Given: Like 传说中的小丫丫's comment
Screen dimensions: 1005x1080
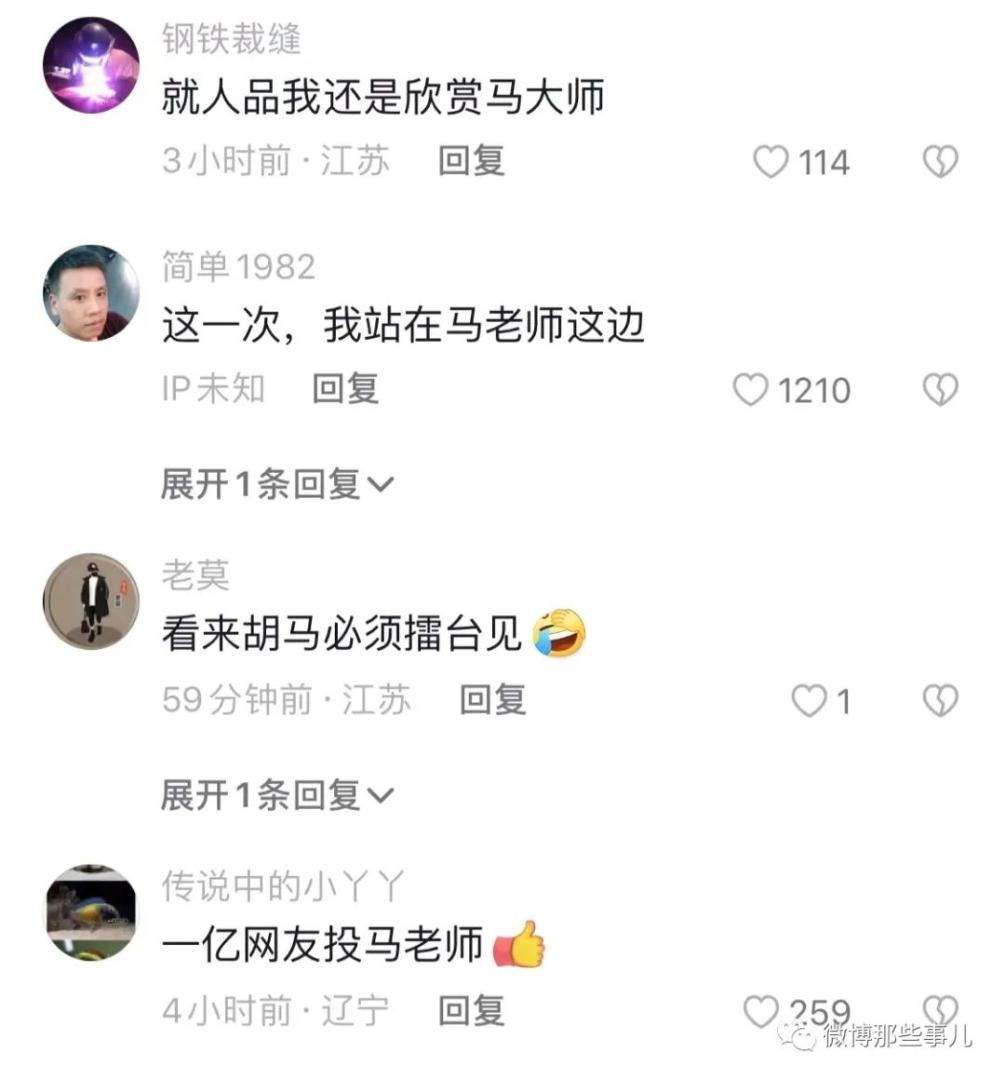Looking at the screenshot, I should [x=761, y=1012].
